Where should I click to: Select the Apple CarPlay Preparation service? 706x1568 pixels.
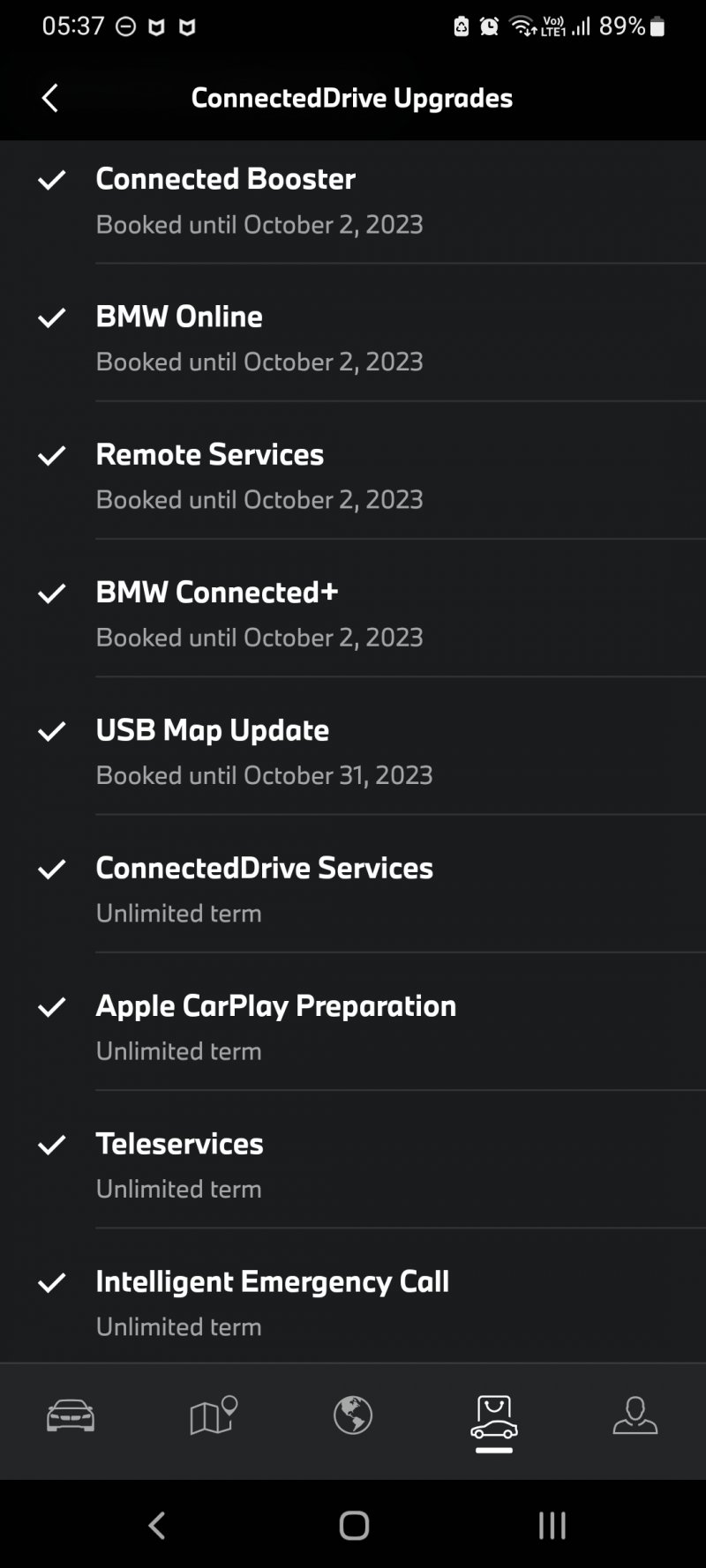tap(275, 1006)
